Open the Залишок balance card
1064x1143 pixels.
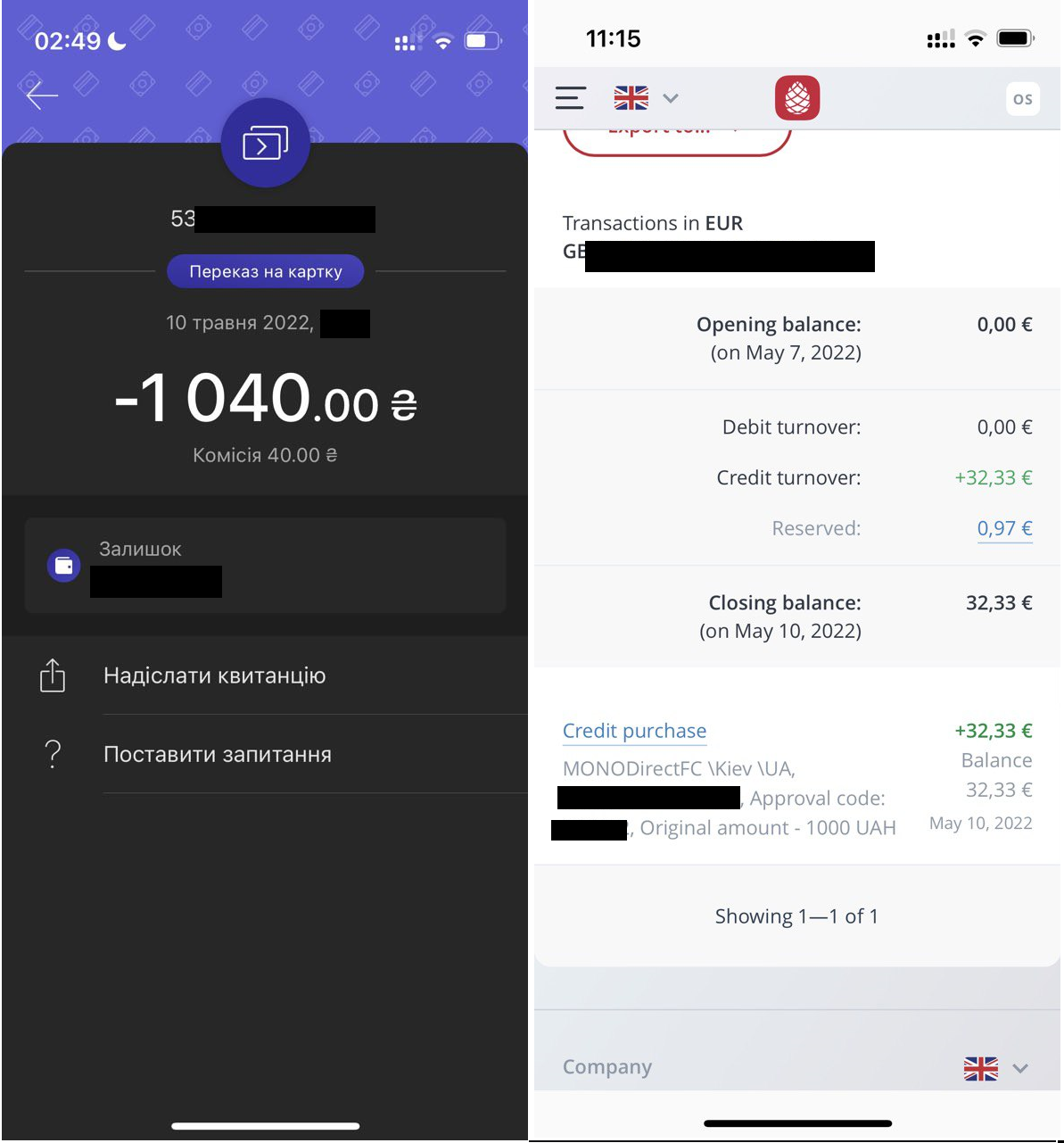click(x=265, y=565)
